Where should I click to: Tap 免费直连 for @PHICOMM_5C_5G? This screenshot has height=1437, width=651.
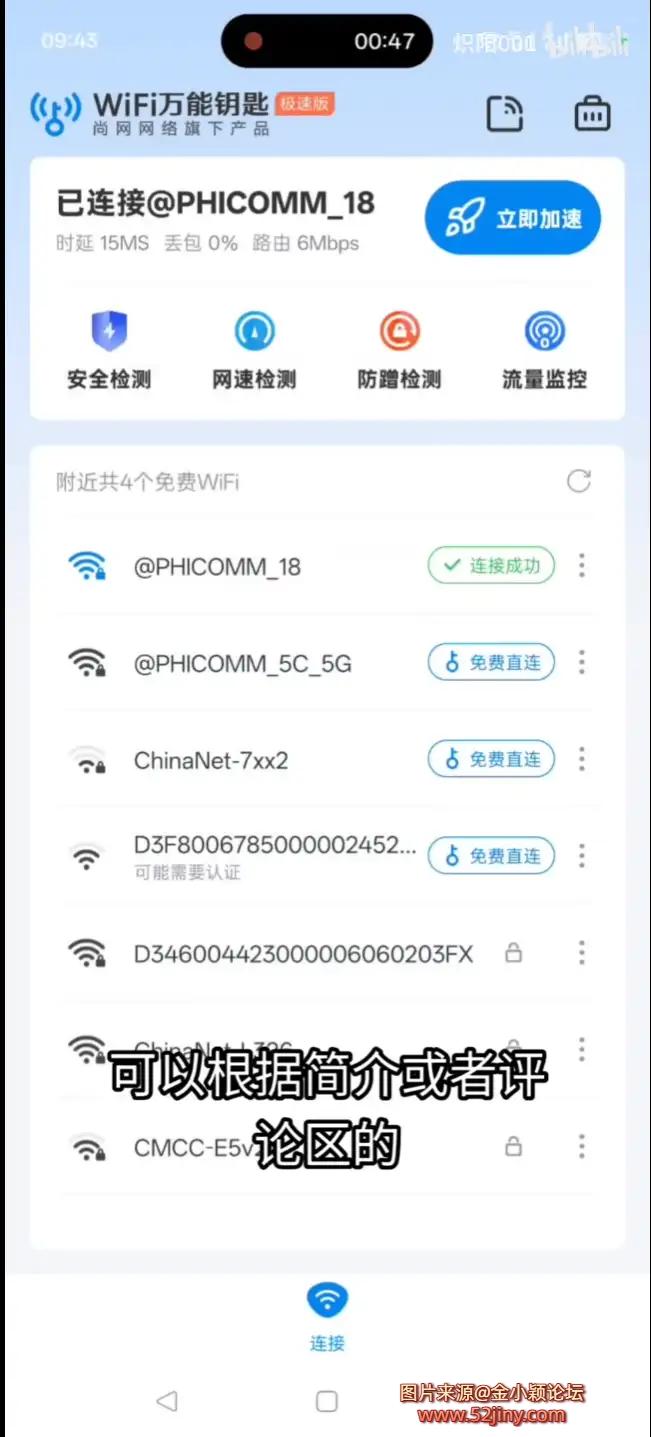tap(491, 662)
